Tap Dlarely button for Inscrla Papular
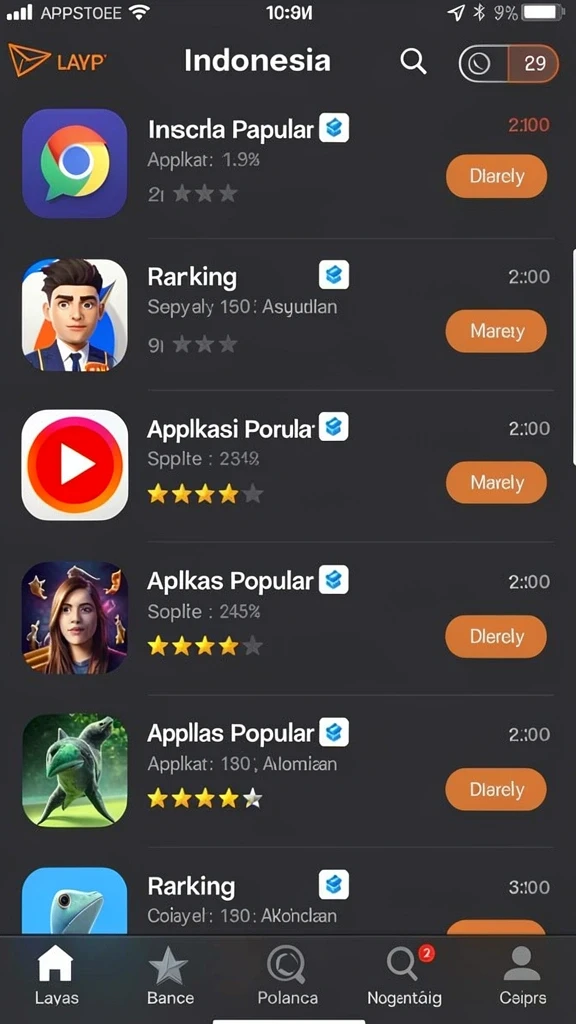 pyautogui.click(x=496, y=176)
